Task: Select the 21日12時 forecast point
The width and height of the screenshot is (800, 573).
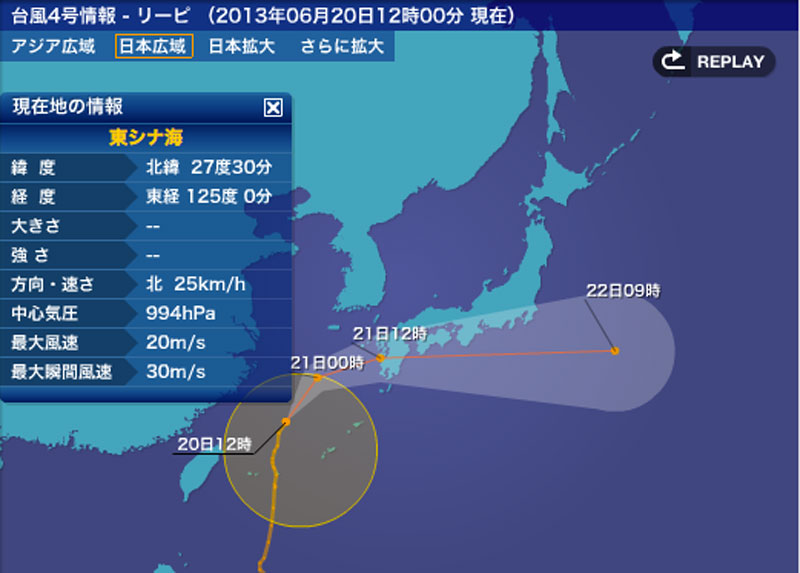Action: tap(381, 358)
